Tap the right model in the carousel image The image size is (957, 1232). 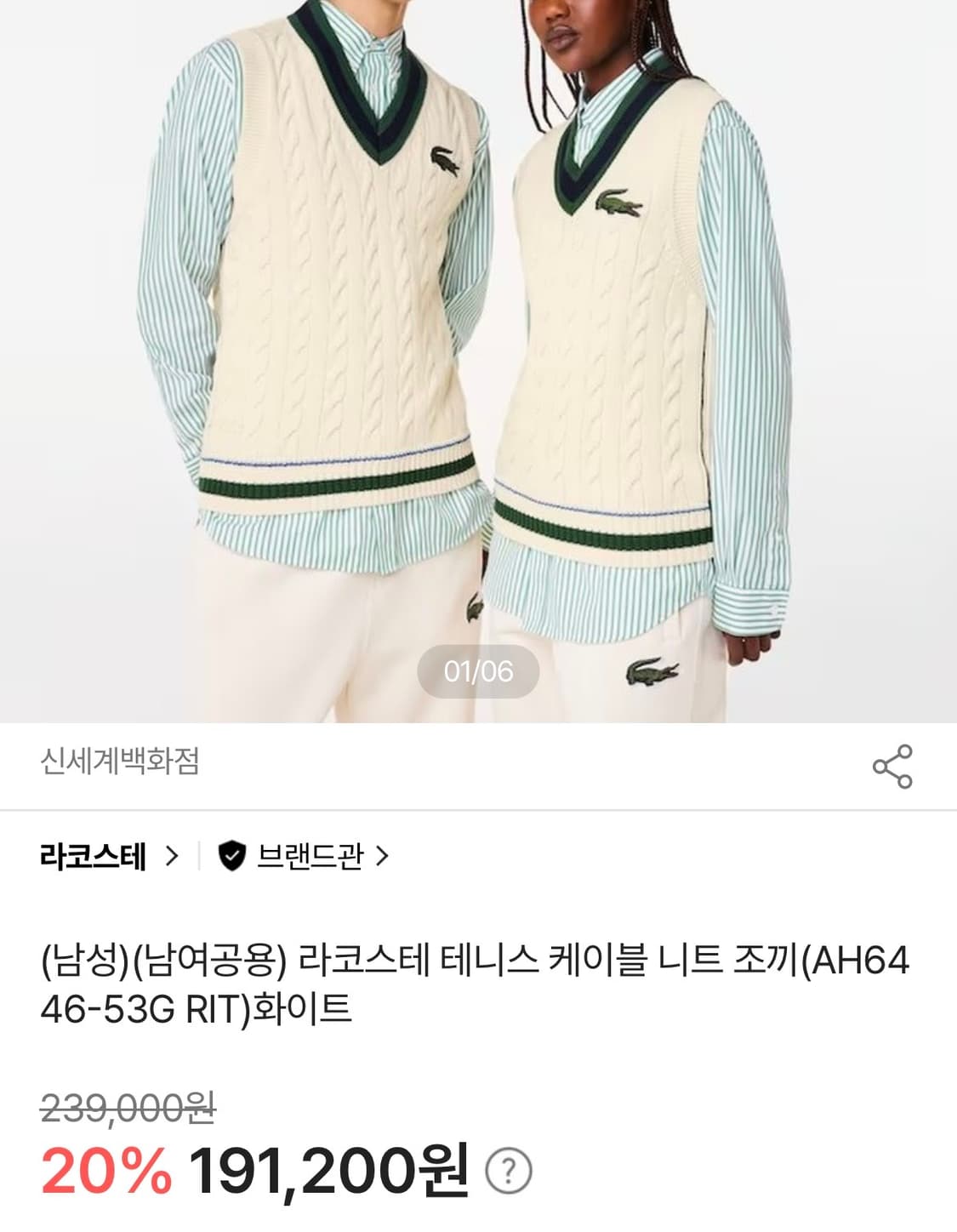[x=629, y=340]
